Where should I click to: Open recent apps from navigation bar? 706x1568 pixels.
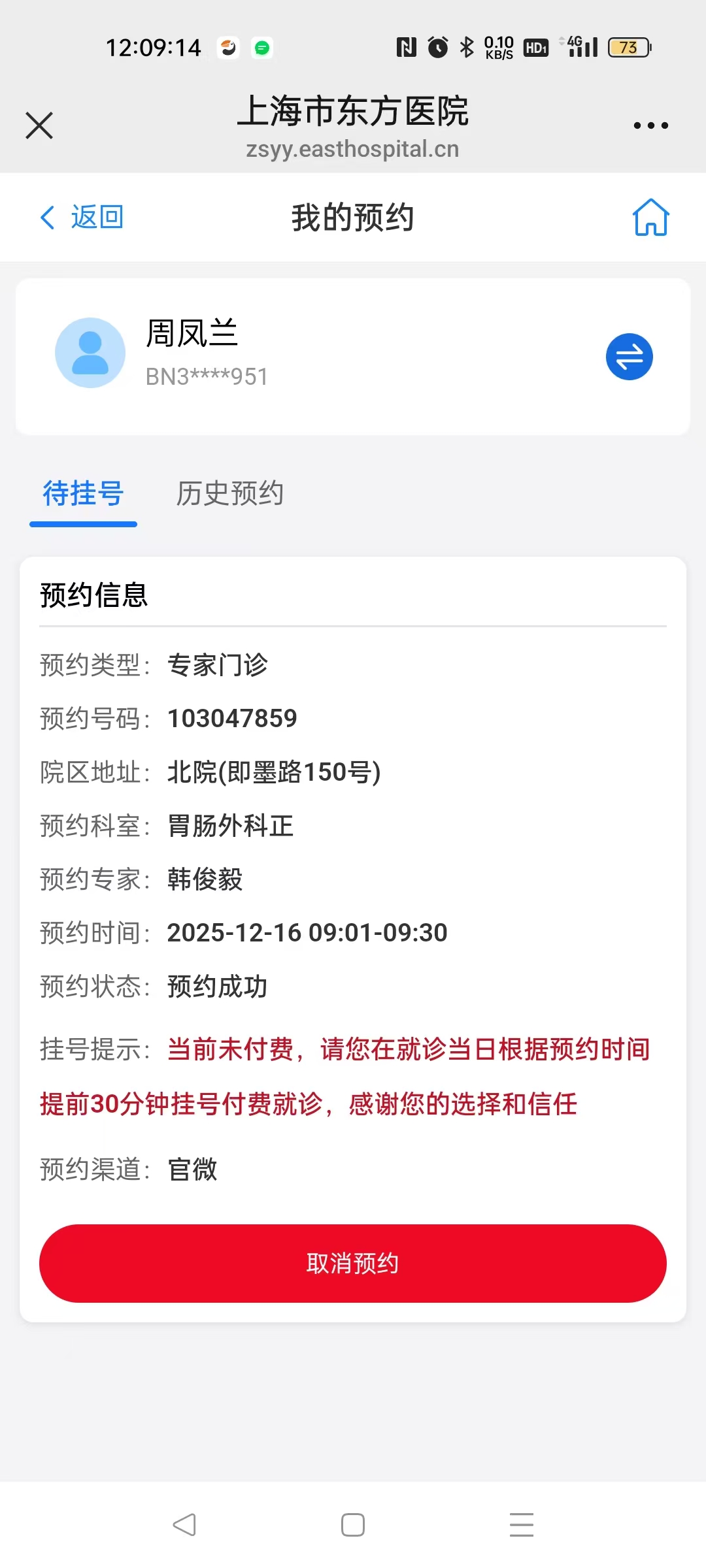[521, 1525]
